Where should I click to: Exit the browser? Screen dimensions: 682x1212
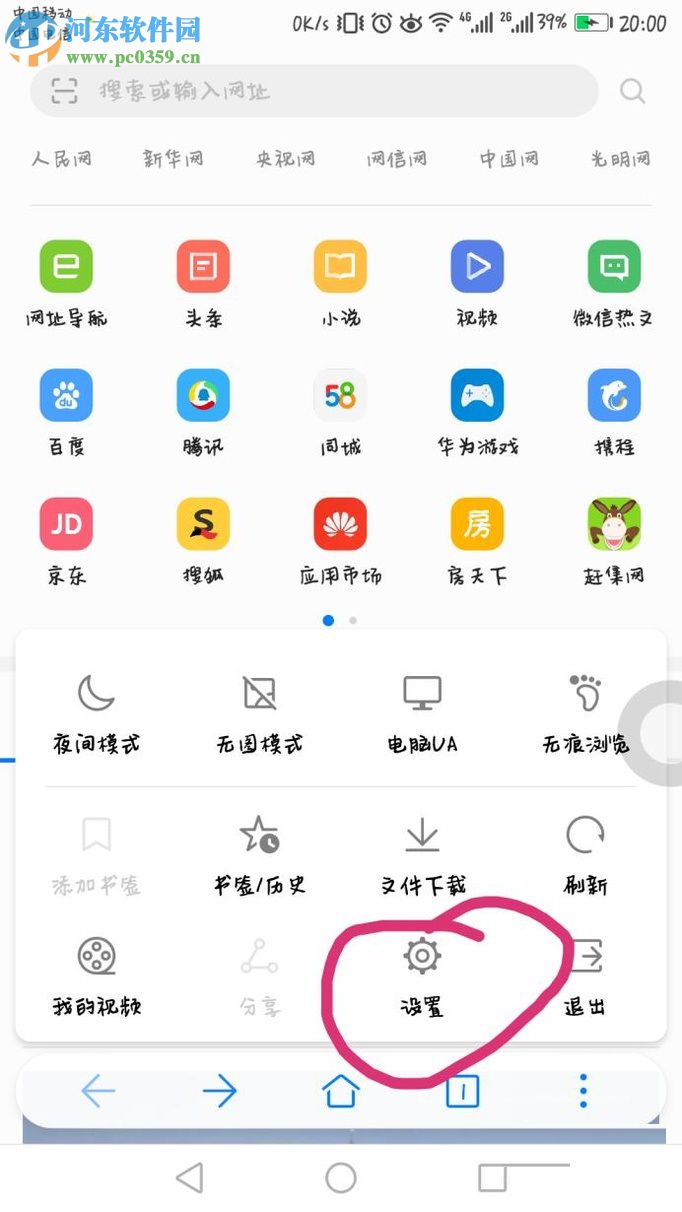click(x=585, y=974)
